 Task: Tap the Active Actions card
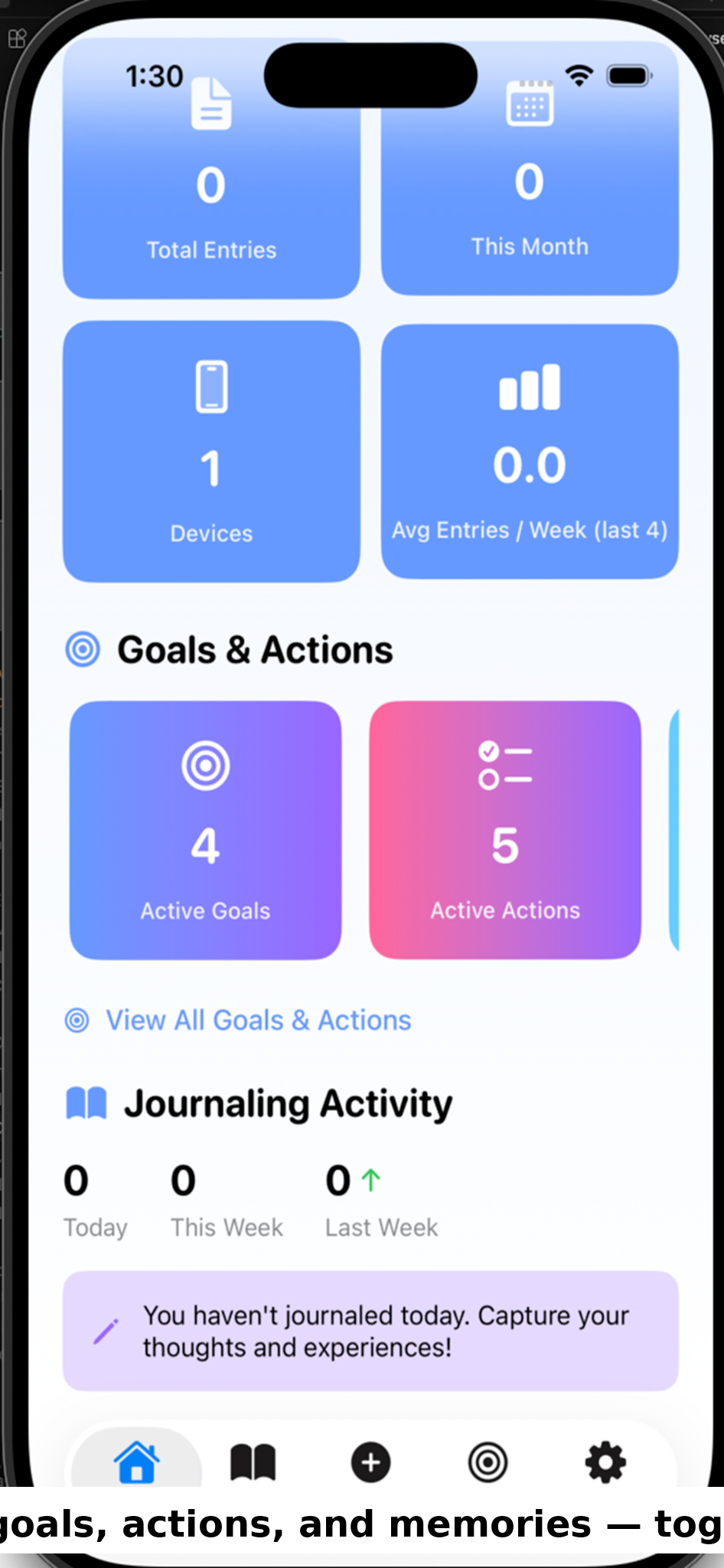point(504,831)
